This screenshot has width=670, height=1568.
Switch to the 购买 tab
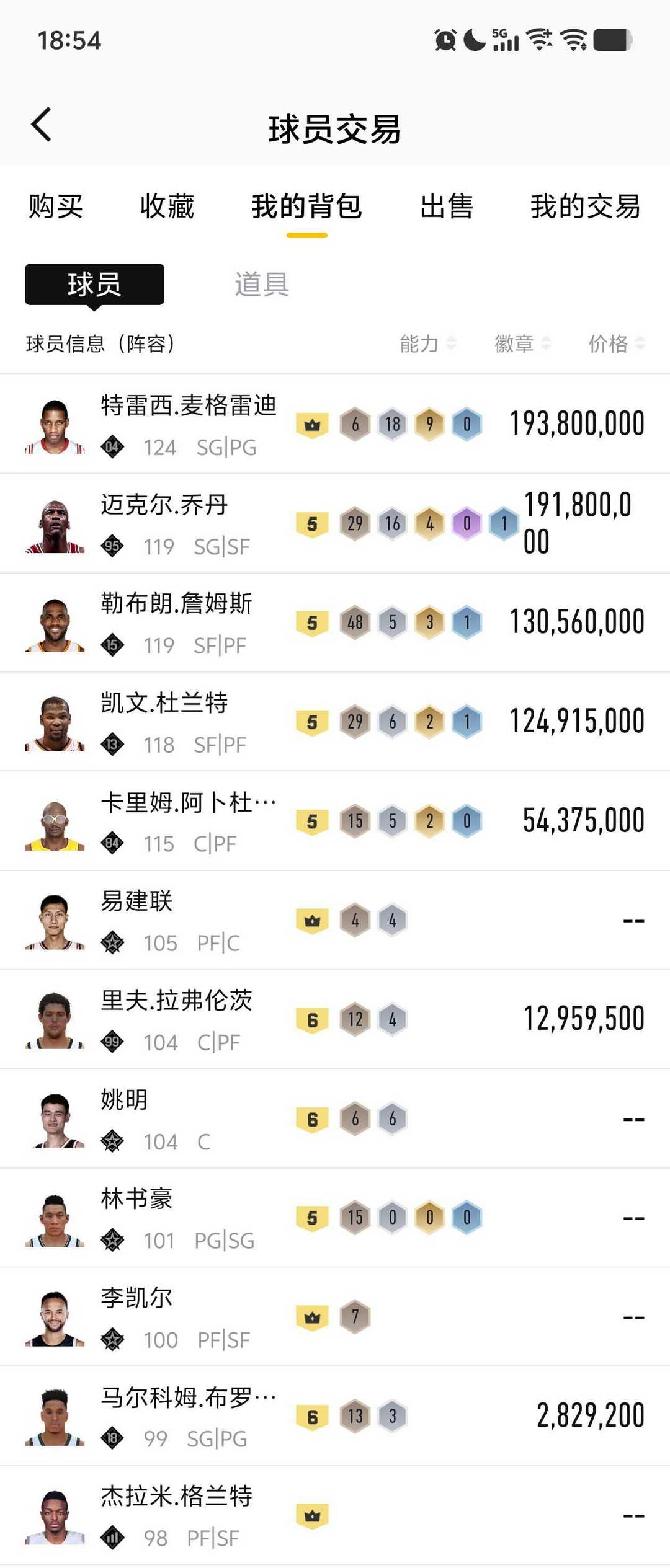click(56, 206)
